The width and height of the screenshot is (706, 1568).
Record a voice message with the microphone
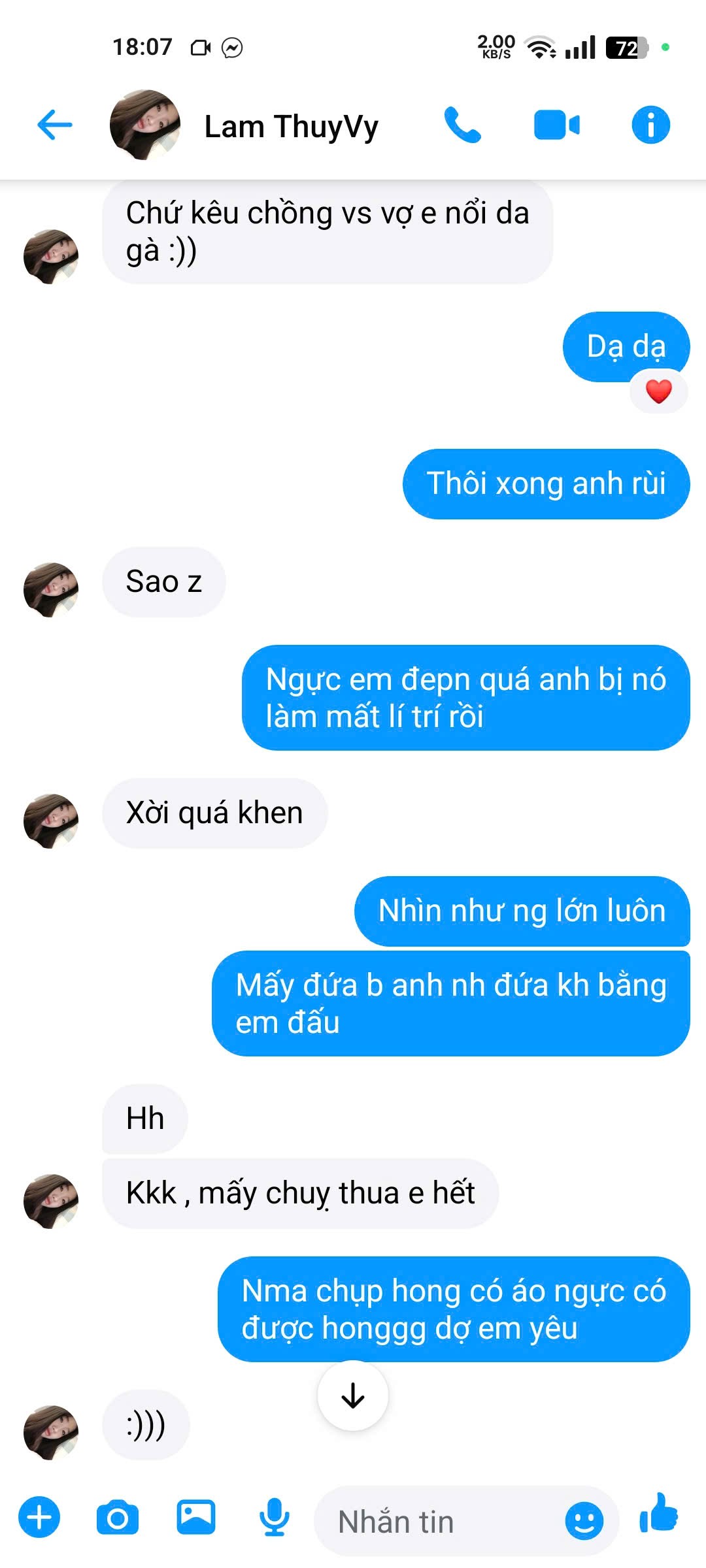point(275,1517)
